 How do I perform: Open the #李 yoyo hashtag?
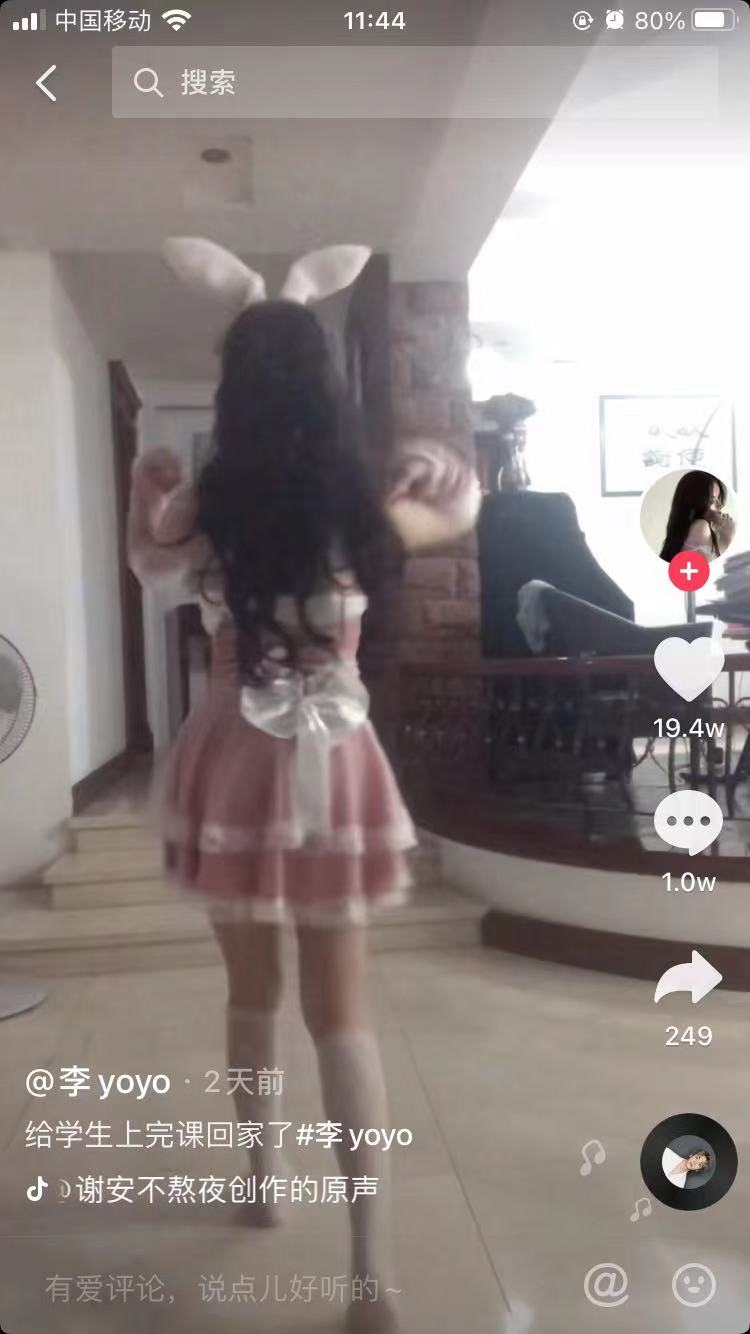tap(354, 1135)
